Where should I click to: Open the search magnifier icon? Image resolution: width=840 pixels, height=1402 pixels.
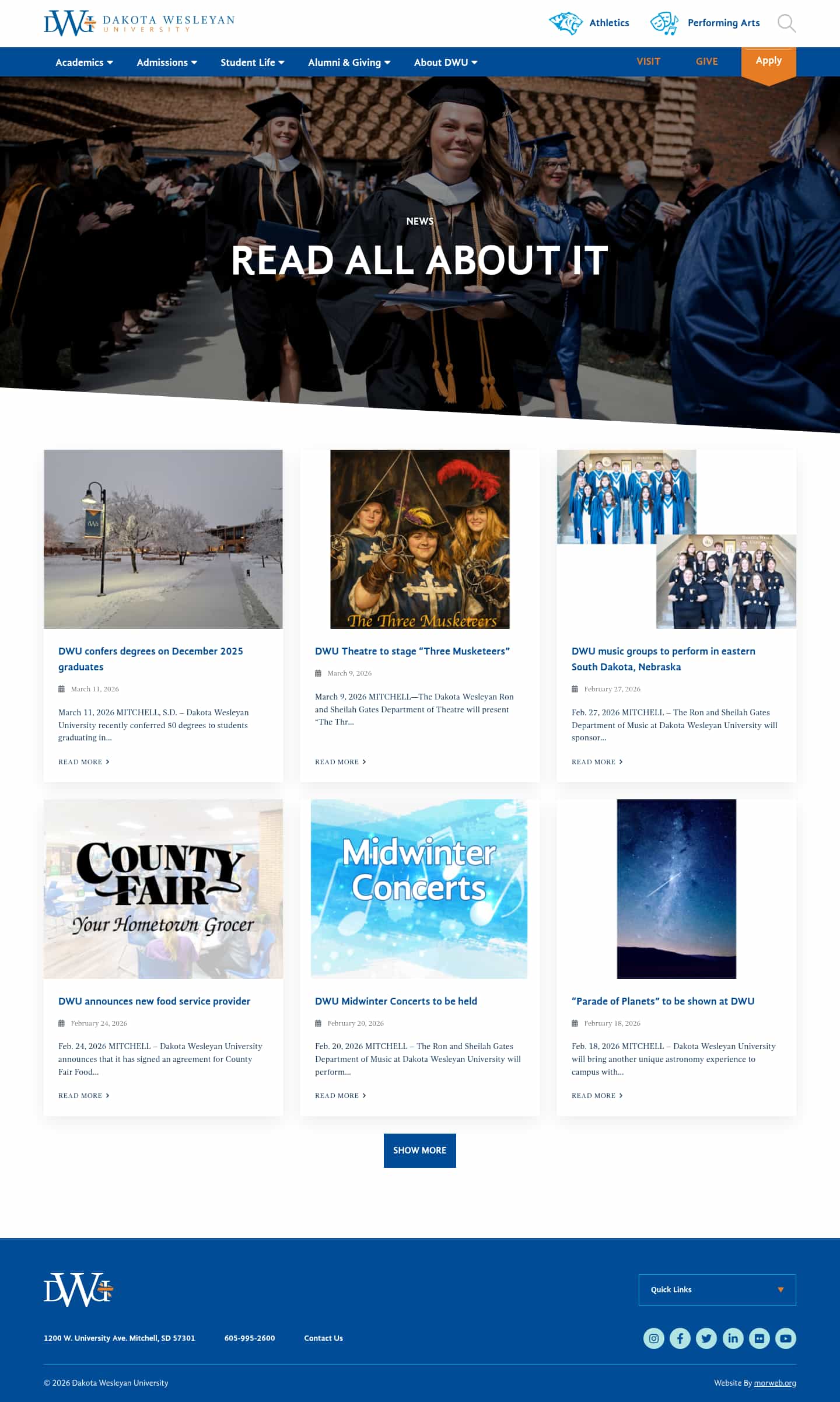click(x=787, y=23)
